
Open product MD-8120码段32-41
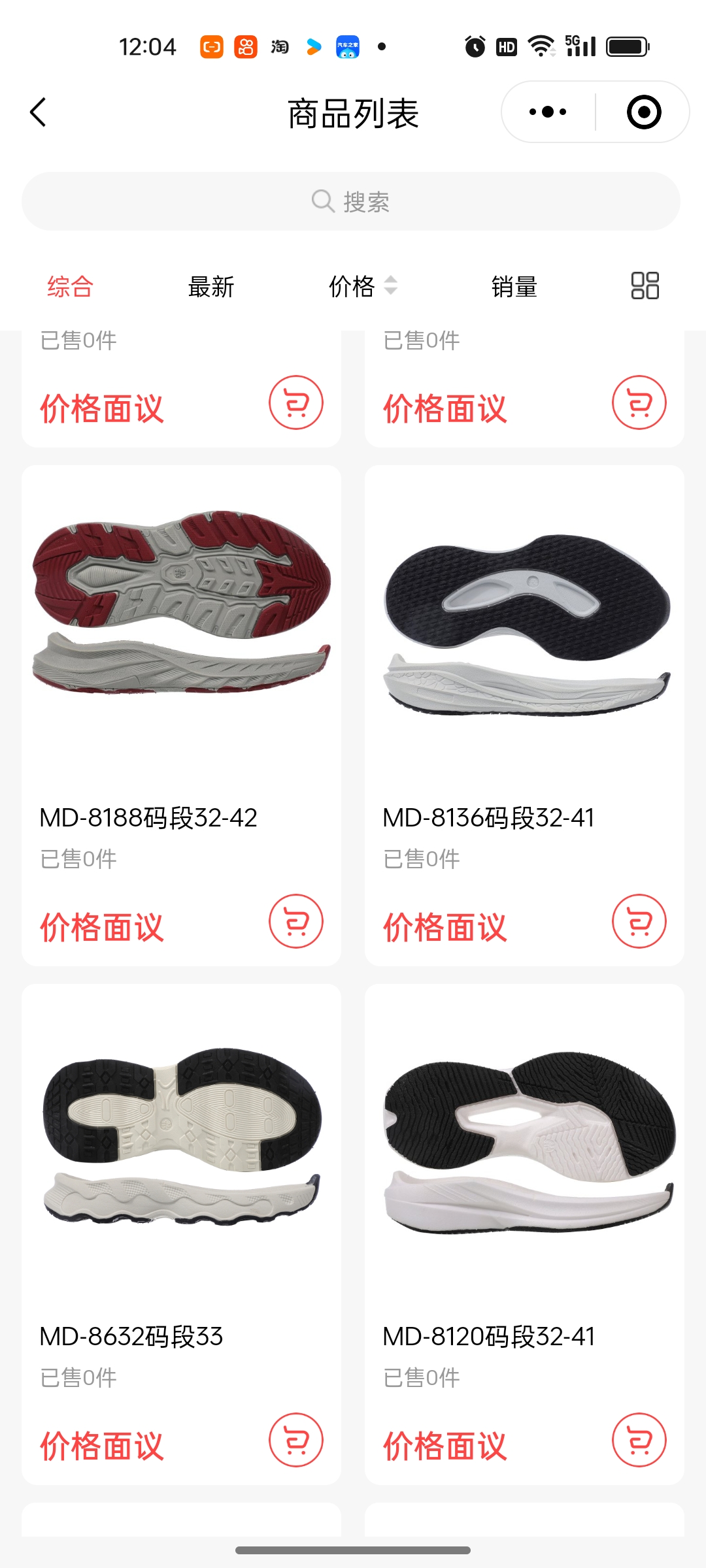524,1143
